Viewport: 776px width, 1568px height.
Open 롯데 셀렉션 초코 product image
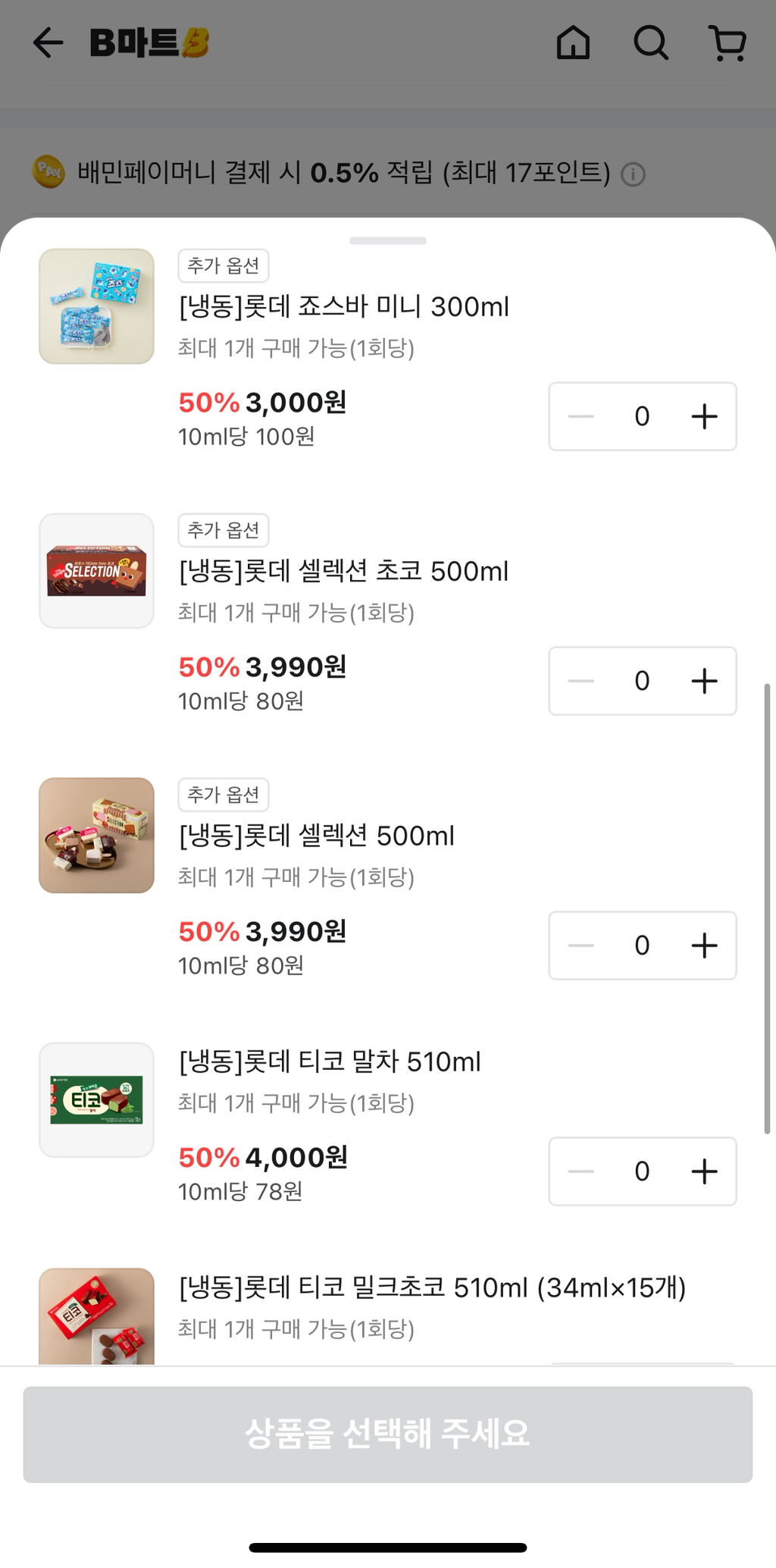coord(96,571)
